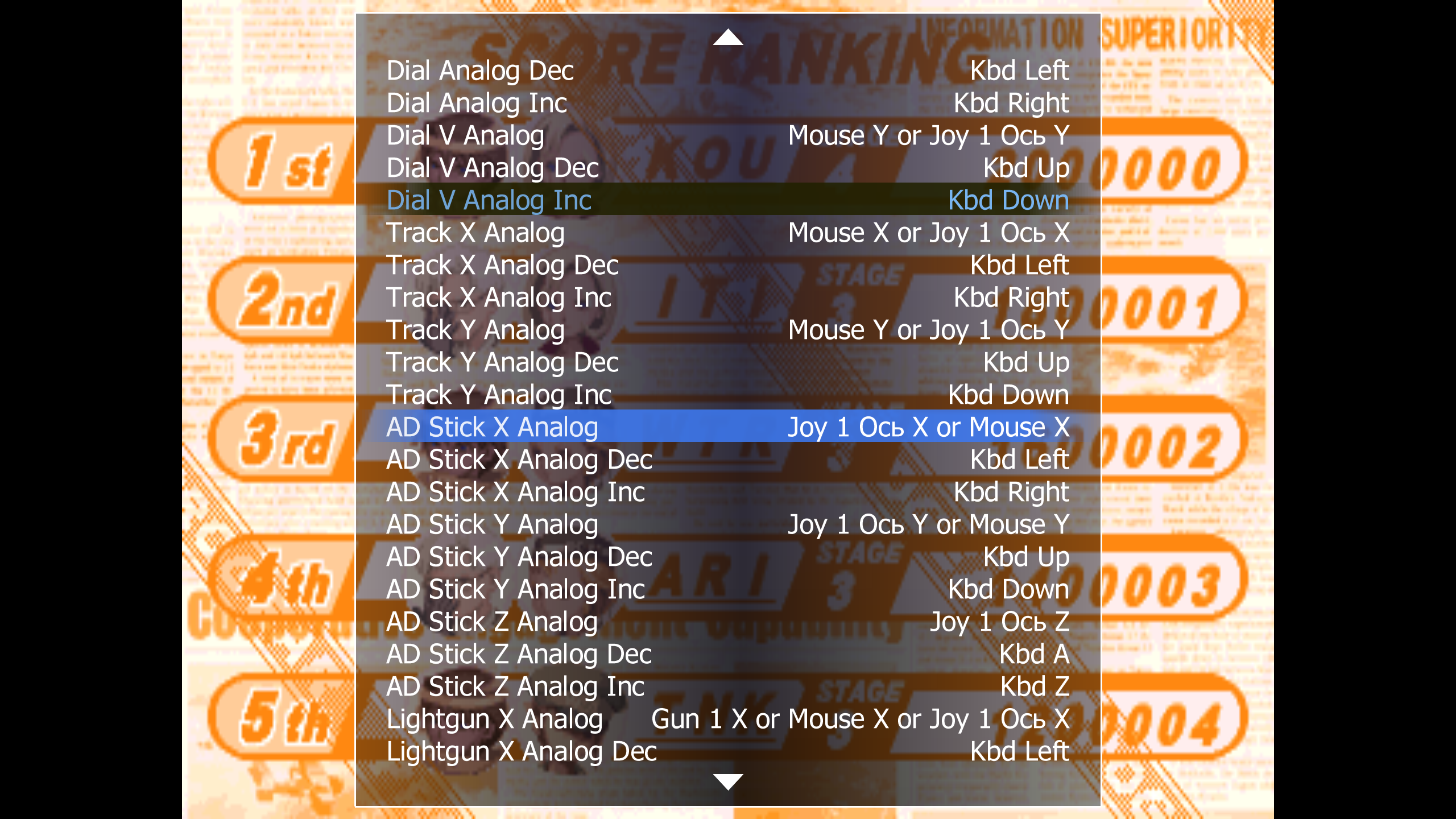
Task: Select AD Stick Z Analog Dec row
Action: coord(727,654)
